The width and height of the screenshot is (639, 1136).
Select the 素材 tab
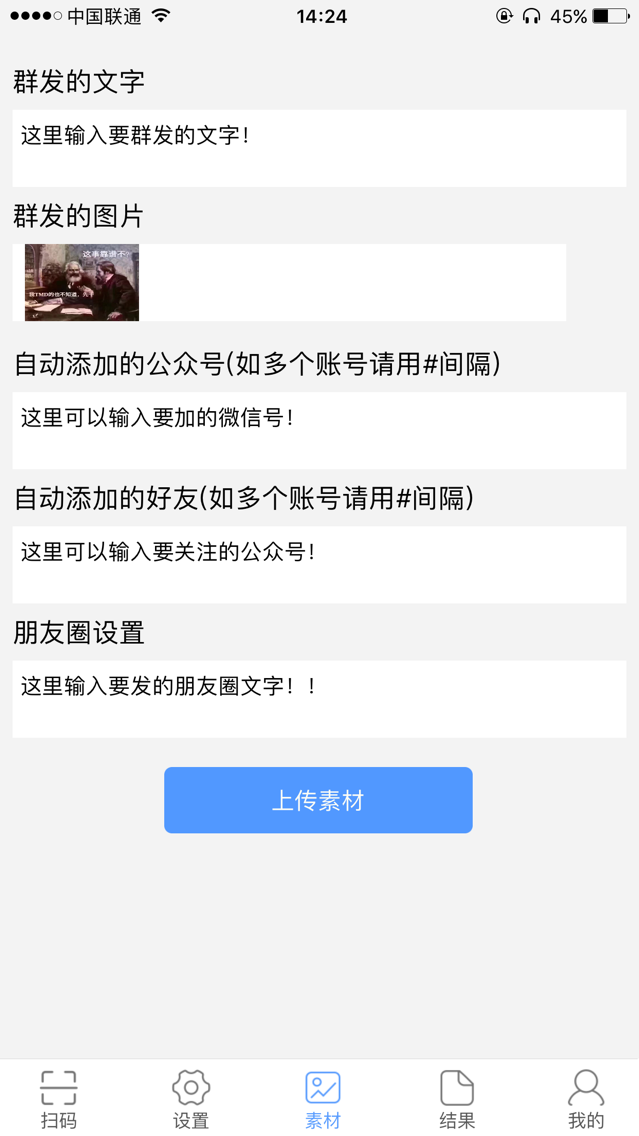[322, 1098]
